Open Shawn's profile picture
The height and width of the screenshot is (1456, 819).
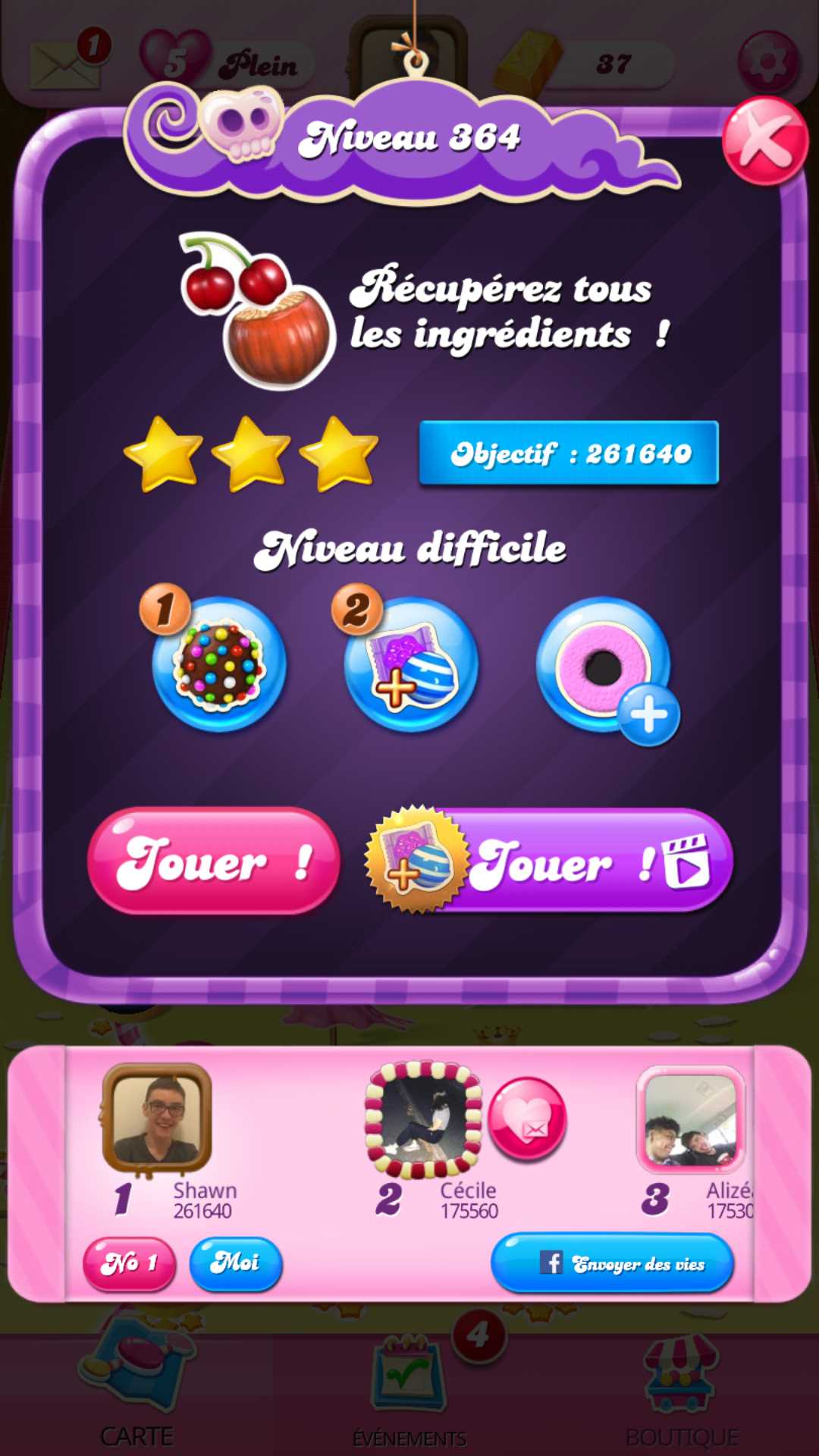(x=158, y=1119)
